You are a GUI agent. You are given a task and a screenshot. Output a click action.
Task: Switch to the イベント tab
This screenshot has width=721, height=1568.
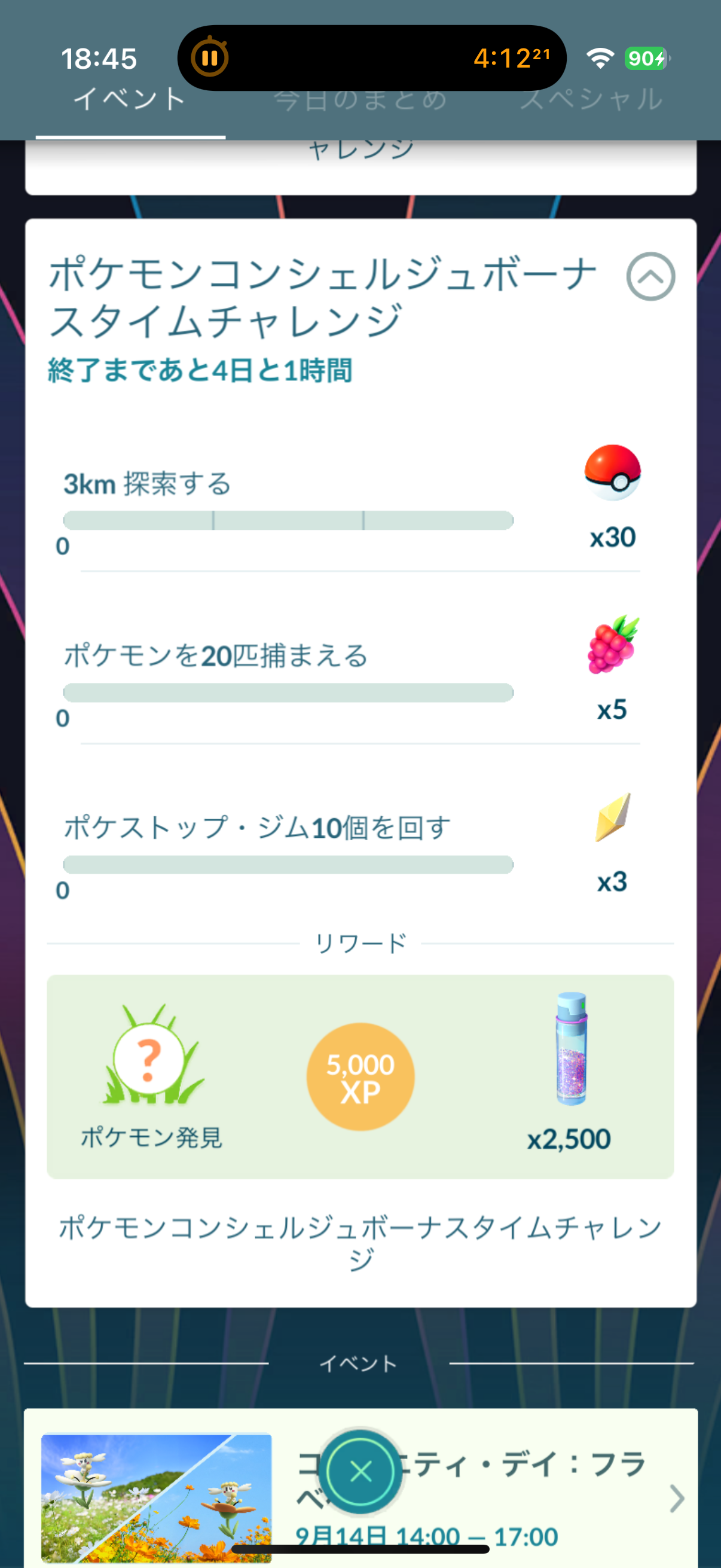click(x=130, y=100)
